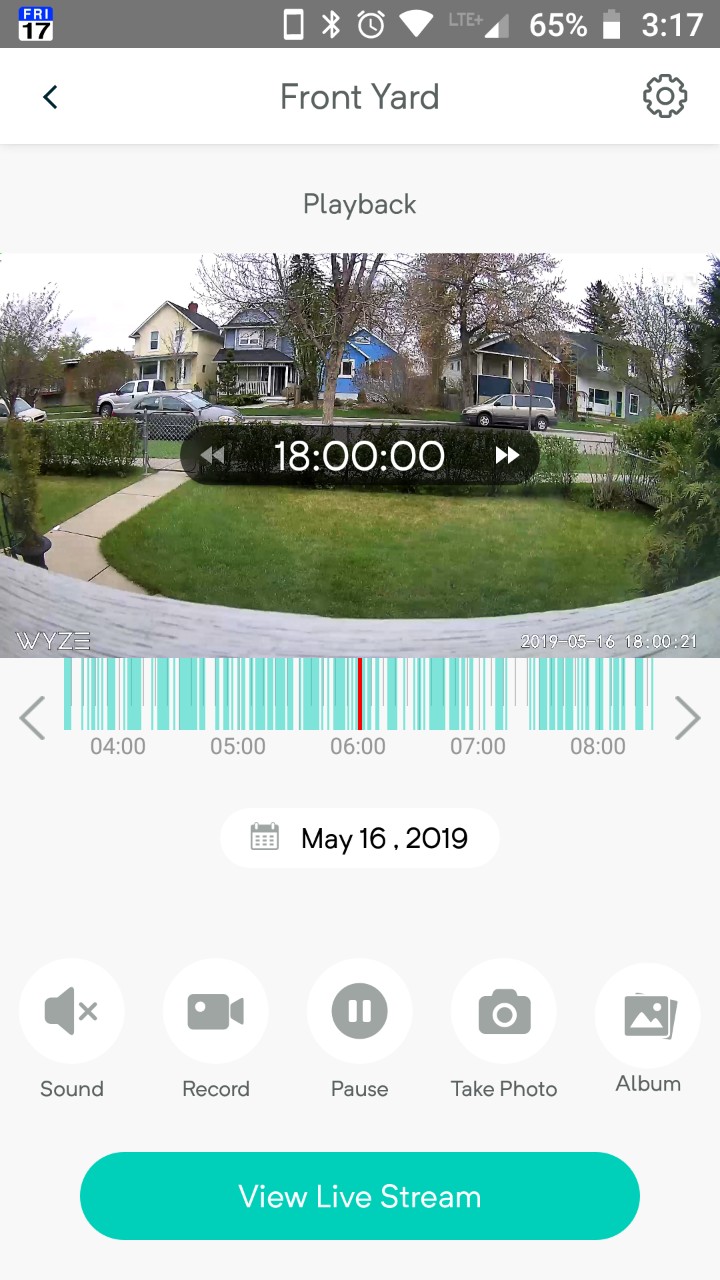Screen dimensions: 720x1280
Task: Unmute the camera sound
Action: [x=72, y=1012]
